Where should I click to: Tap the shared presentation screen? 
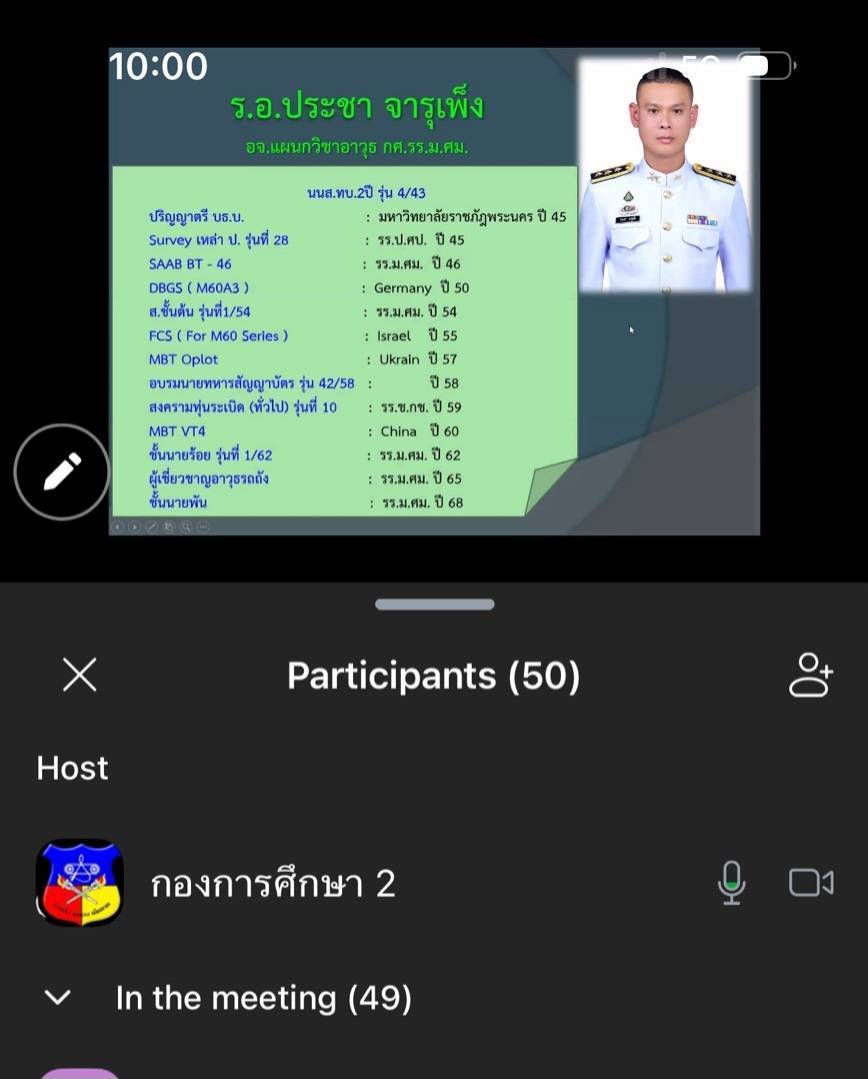coord(434,290)
